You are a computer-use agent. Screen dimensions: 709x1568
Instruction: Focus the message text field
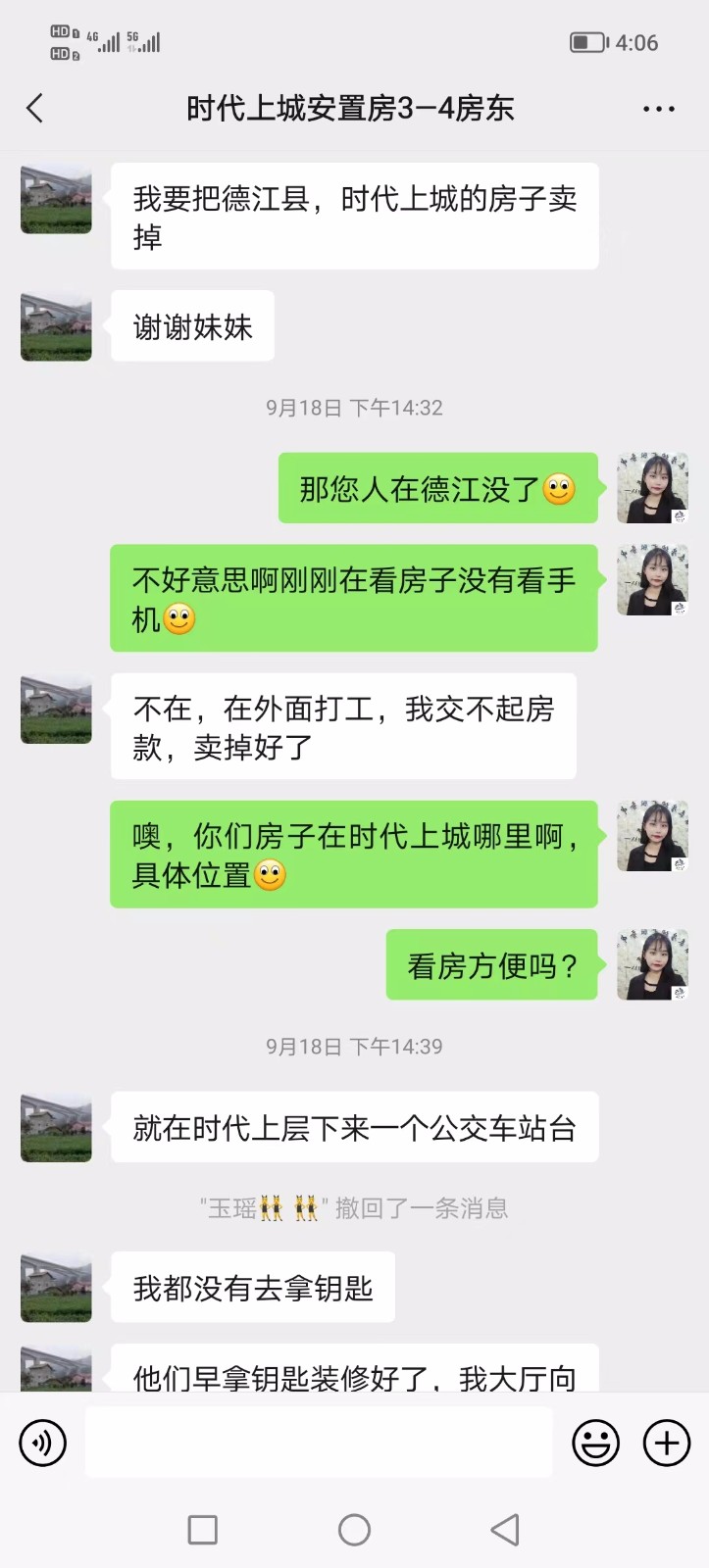(319, 1443)
